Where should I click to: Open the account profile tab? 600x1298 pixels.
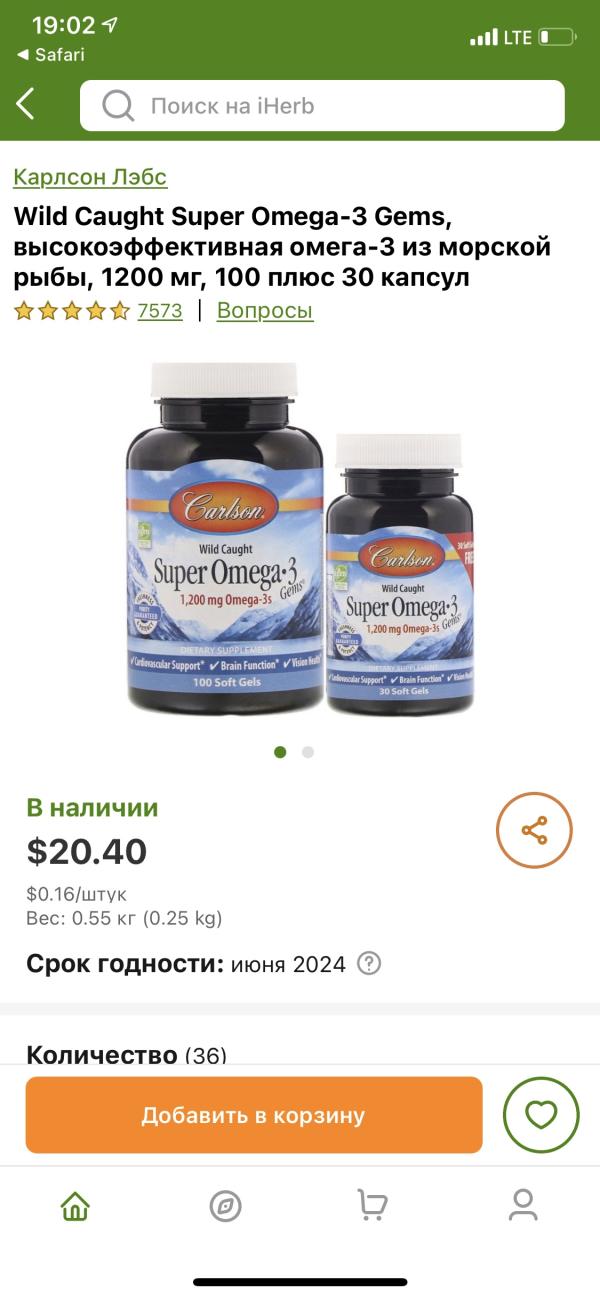tap(523, 1206)
